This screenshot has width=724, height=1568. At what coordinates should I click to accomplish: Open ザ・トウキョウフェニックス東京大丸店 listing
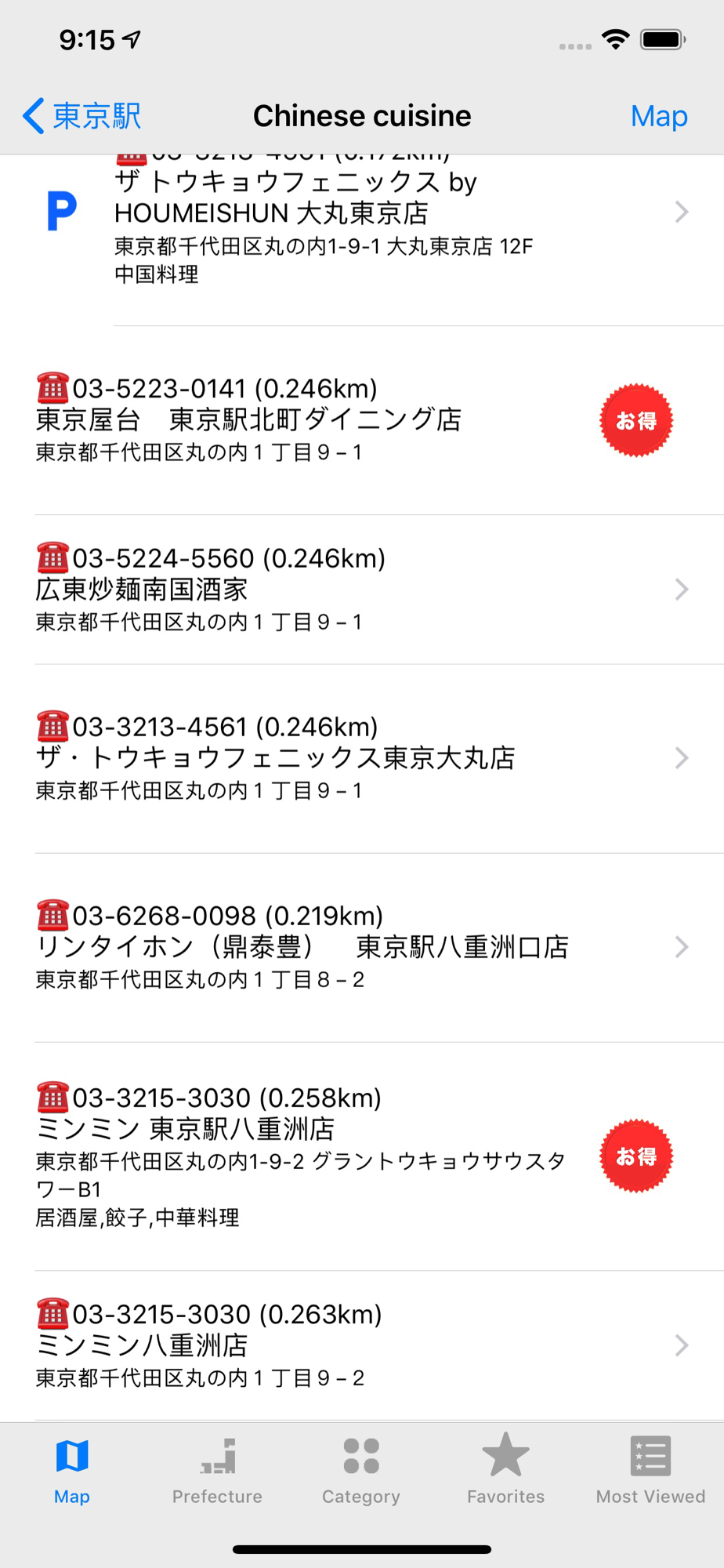coord(362,759)
